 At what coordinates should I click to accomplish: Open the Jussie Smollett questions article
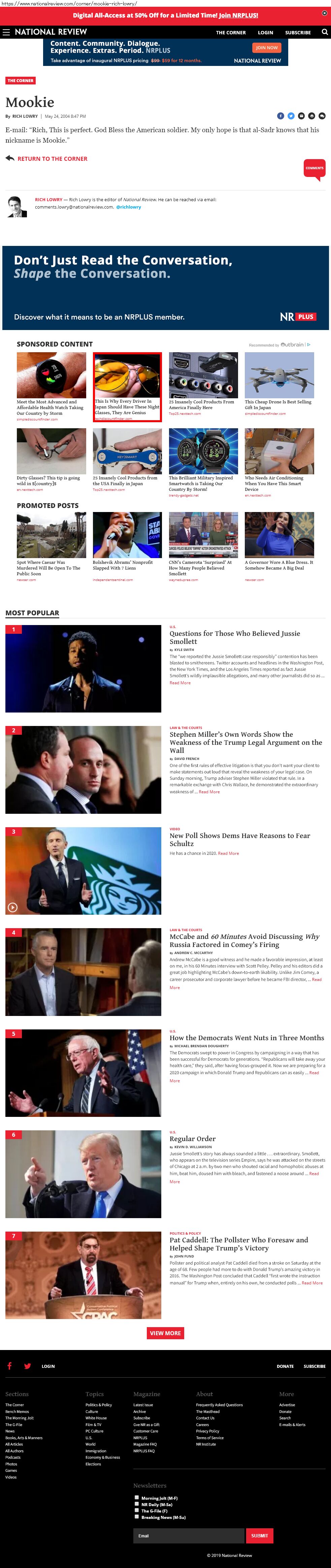coord(235,637)
